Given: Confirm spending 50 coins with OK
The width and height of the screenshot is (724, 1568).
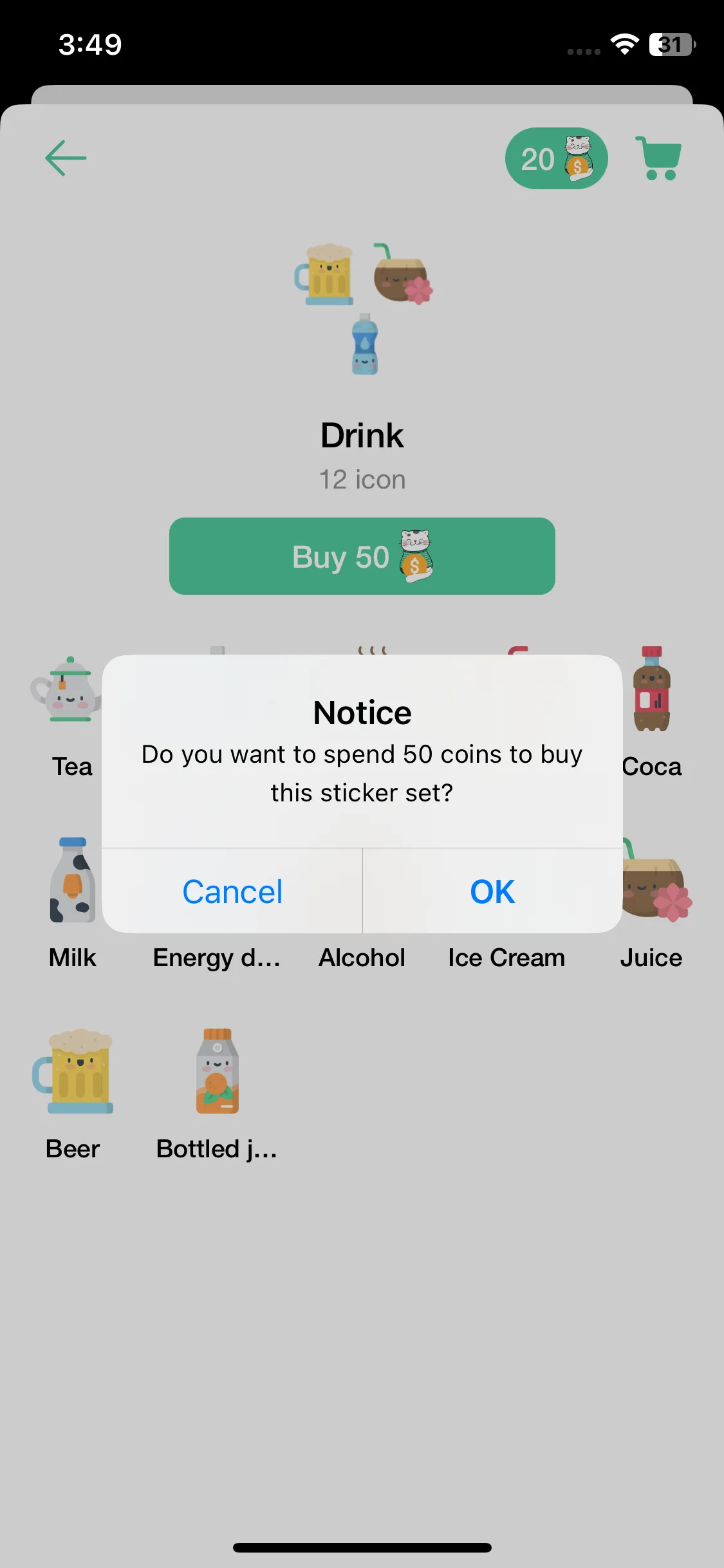Looking at the screenshot, I should 492,891.
